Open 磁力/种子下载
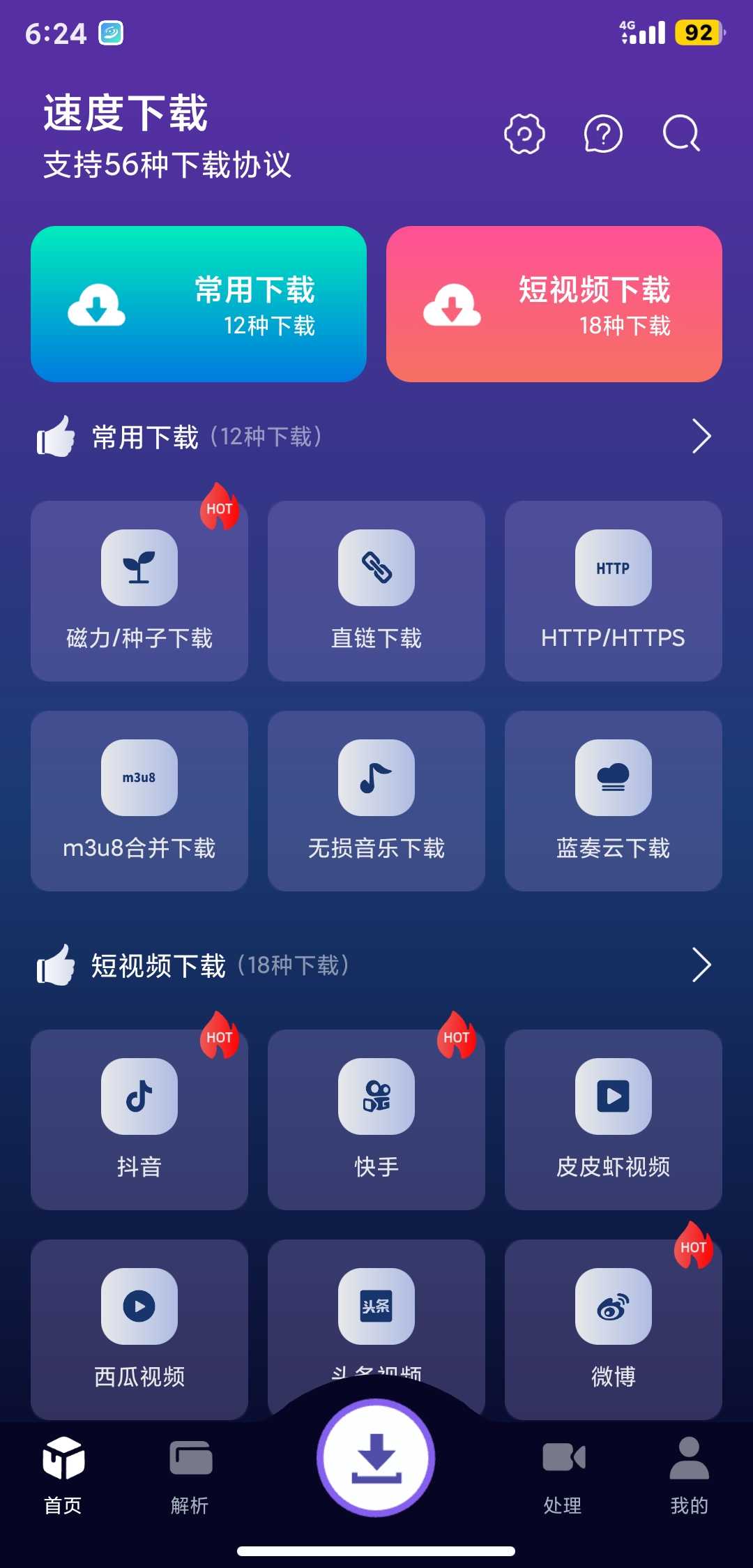Viewport: 753px width, 1568px height. tap(139, 591)
